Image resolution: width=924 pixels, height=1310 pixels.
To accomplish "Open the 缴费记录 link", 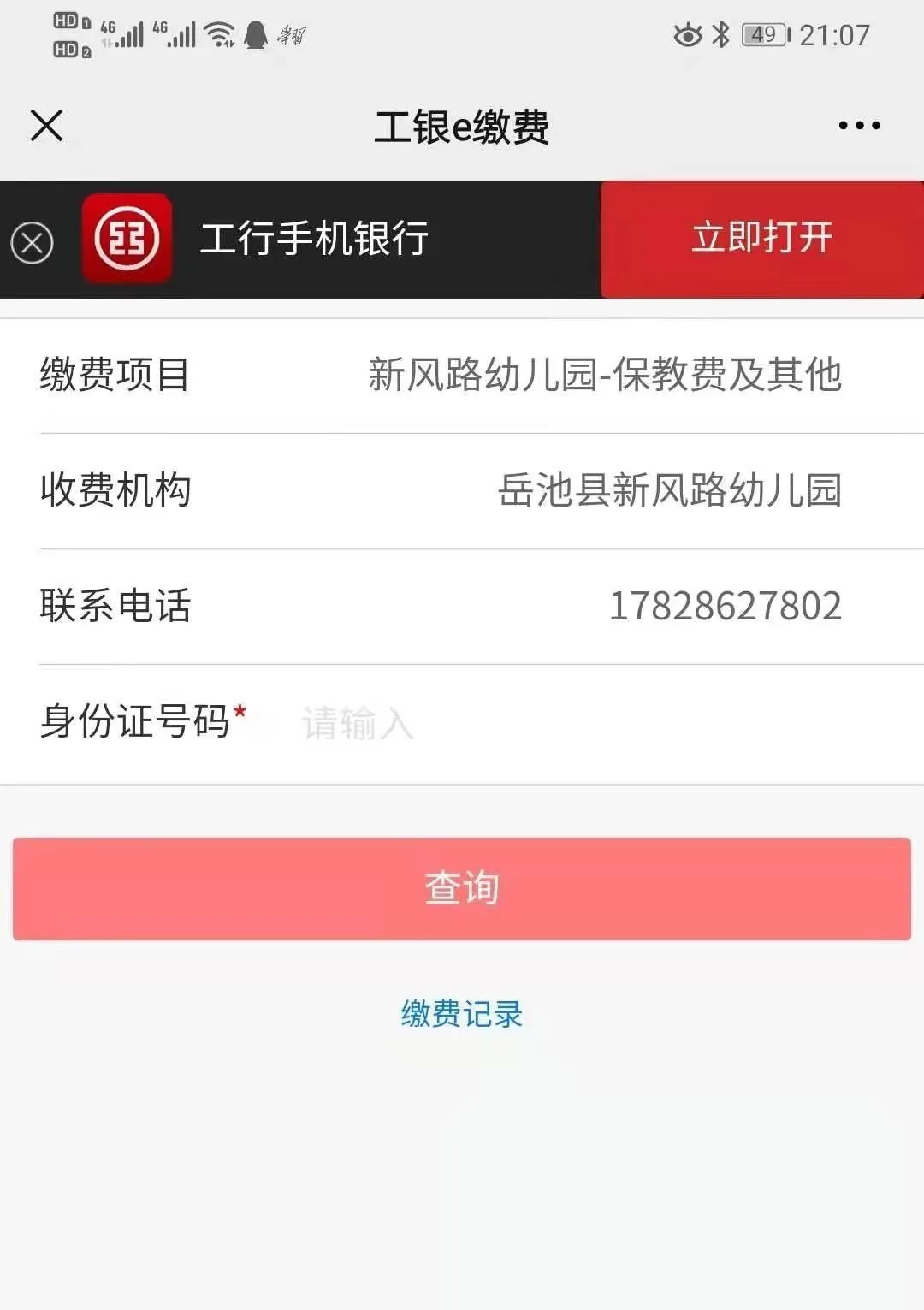I will [462, 1014].
